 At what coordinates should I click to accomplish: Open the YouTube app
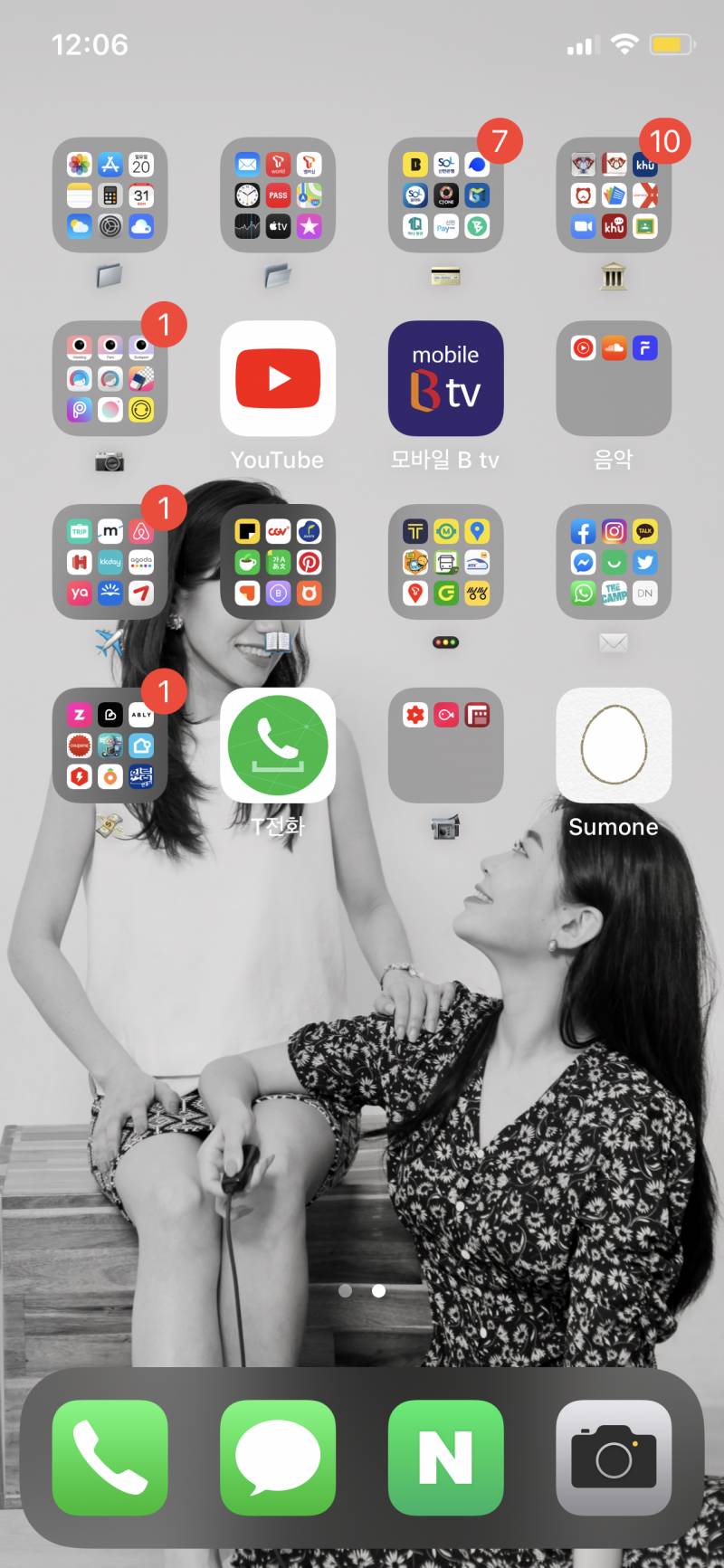point(278,378)
